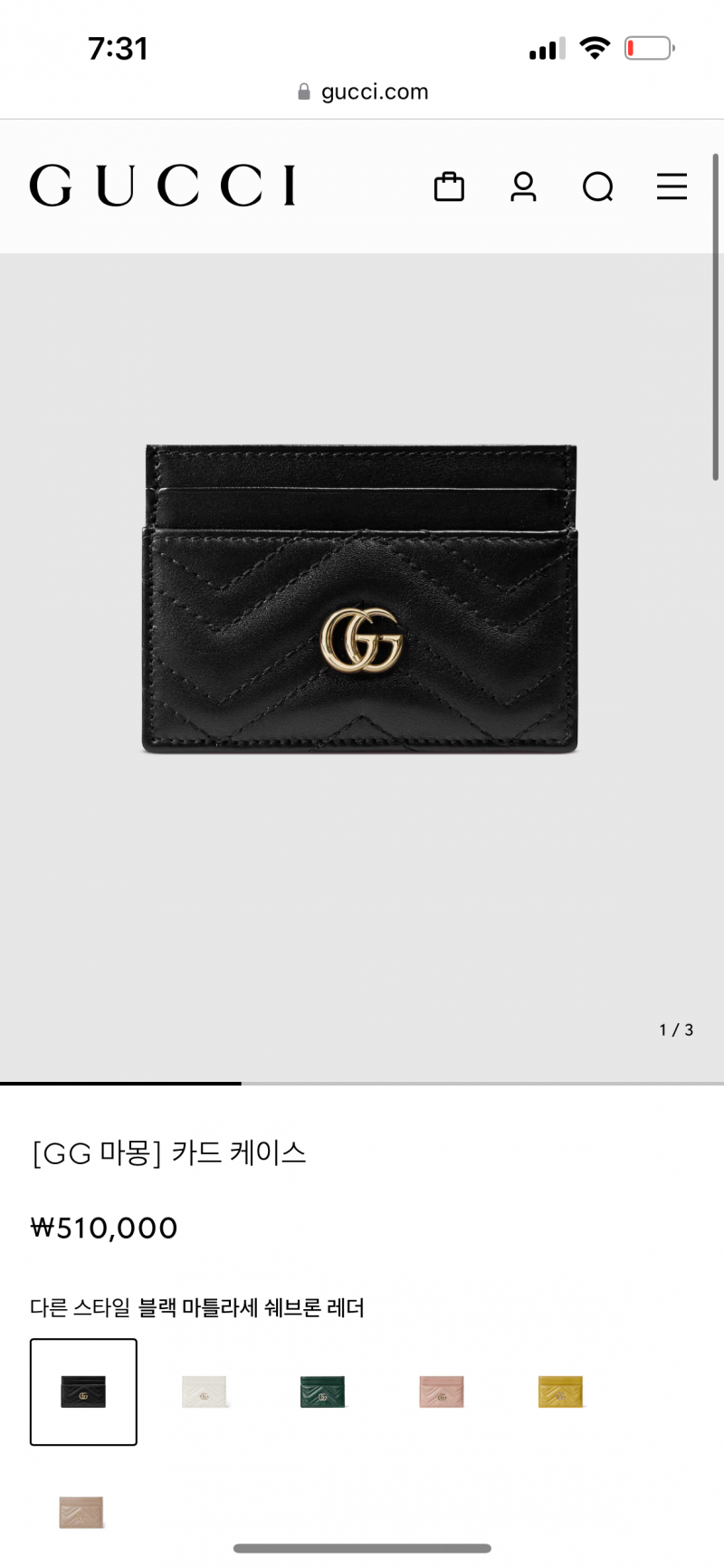Tap the search magnifier icon
724x1568 pixels.
pos(597,186)
